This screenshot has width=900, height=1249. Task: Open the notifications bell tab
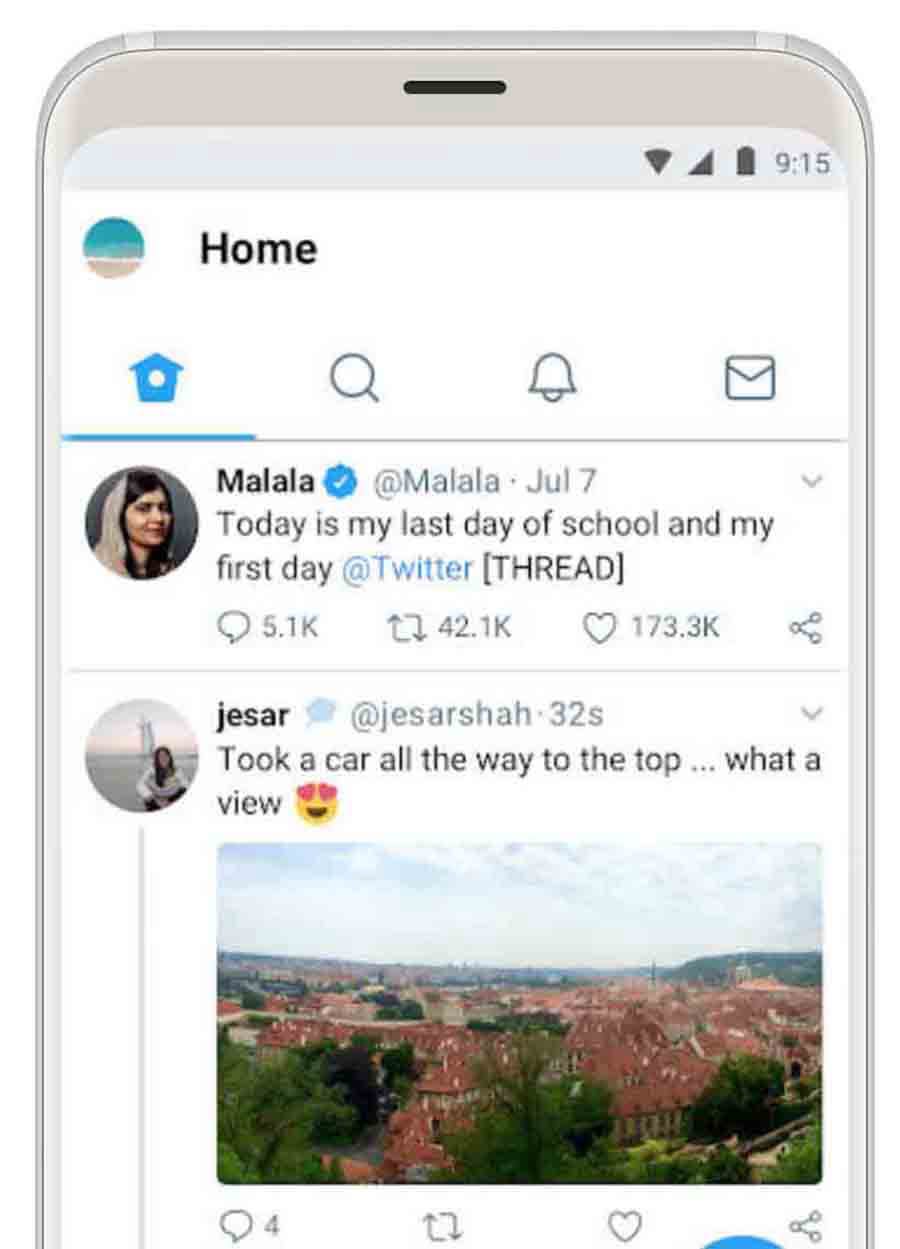(552, 379)
